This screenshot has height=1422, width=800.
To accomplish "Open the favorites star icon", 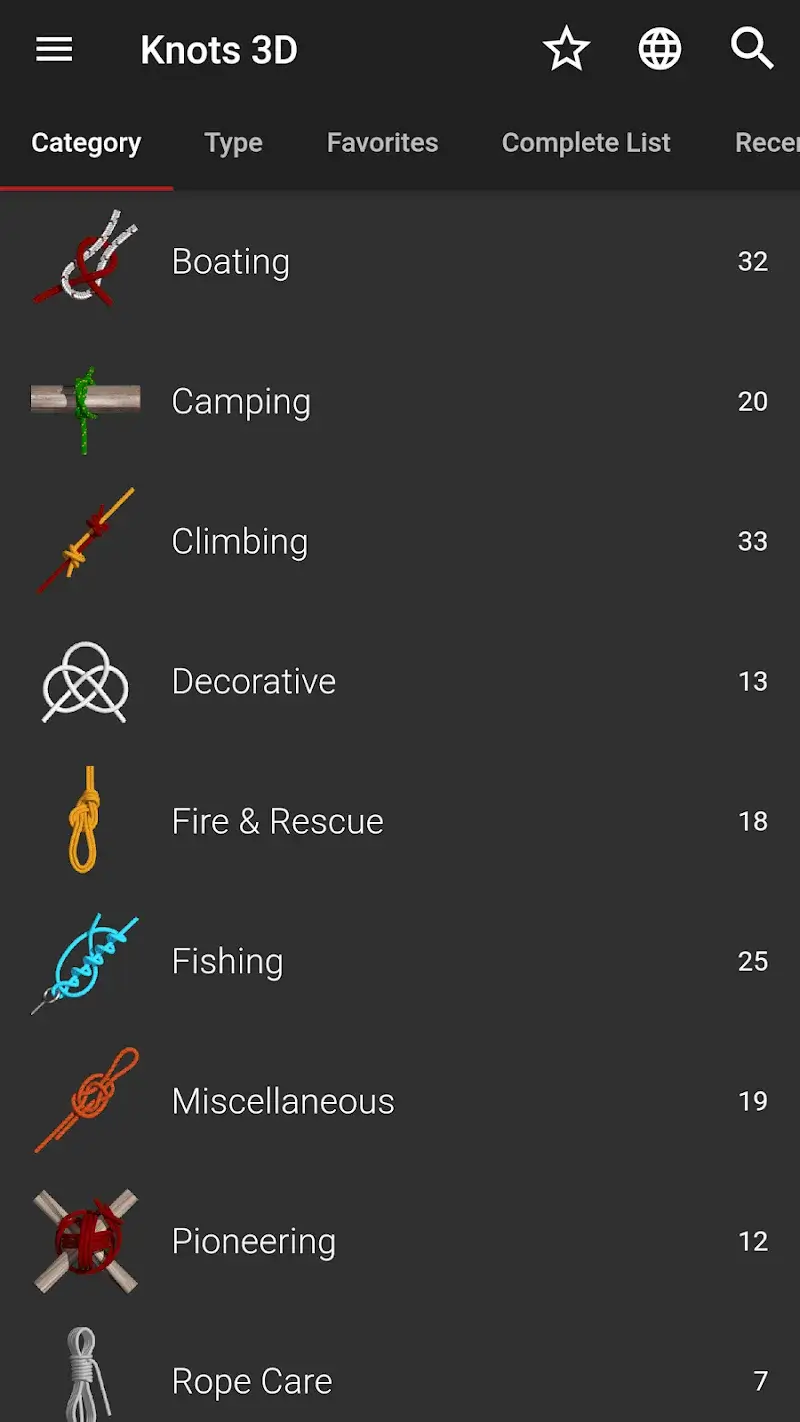I will (x=566, y=49).
